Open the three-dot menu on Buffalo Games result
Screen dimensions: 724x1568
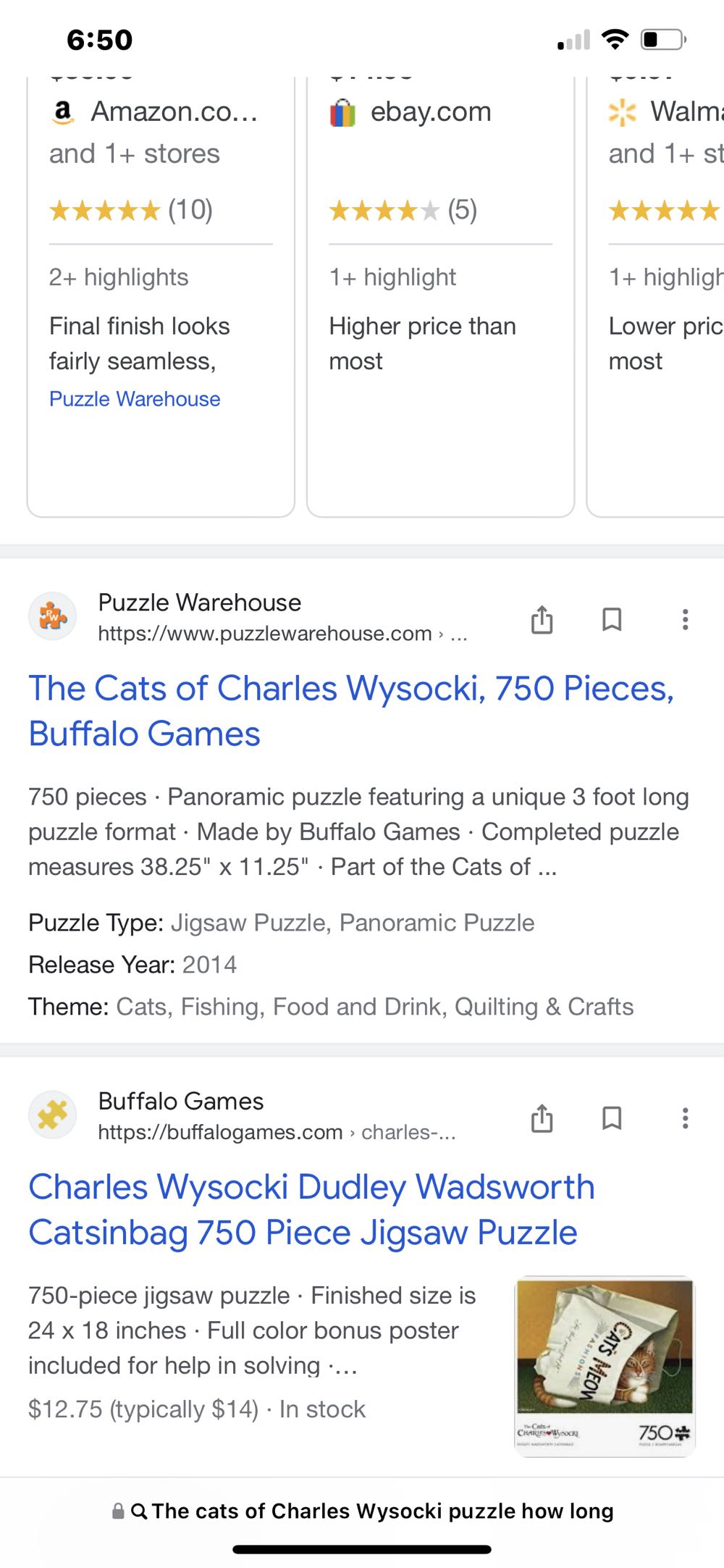click(684, 1119)
